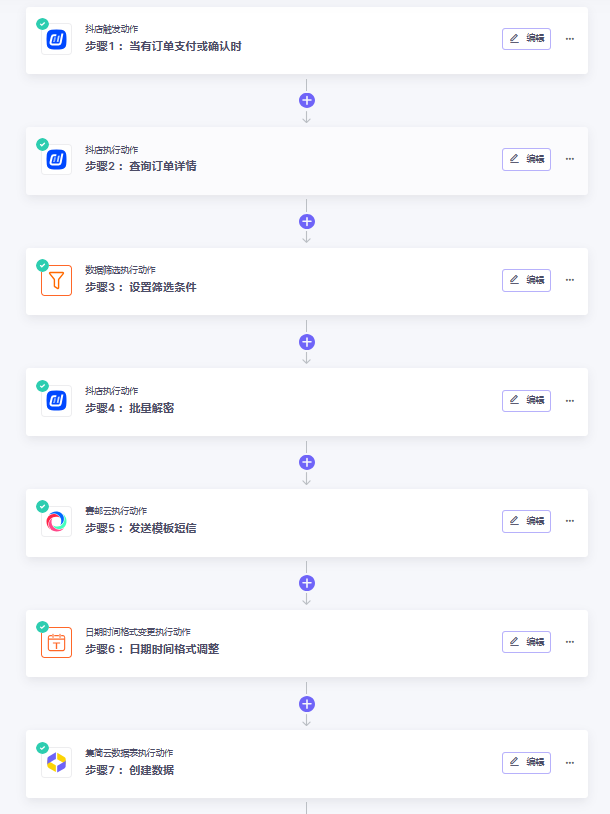打开步骤2“查询订单详情”的更多菜单
Viewport: 610px width, 814px height.
coord(570,159)
